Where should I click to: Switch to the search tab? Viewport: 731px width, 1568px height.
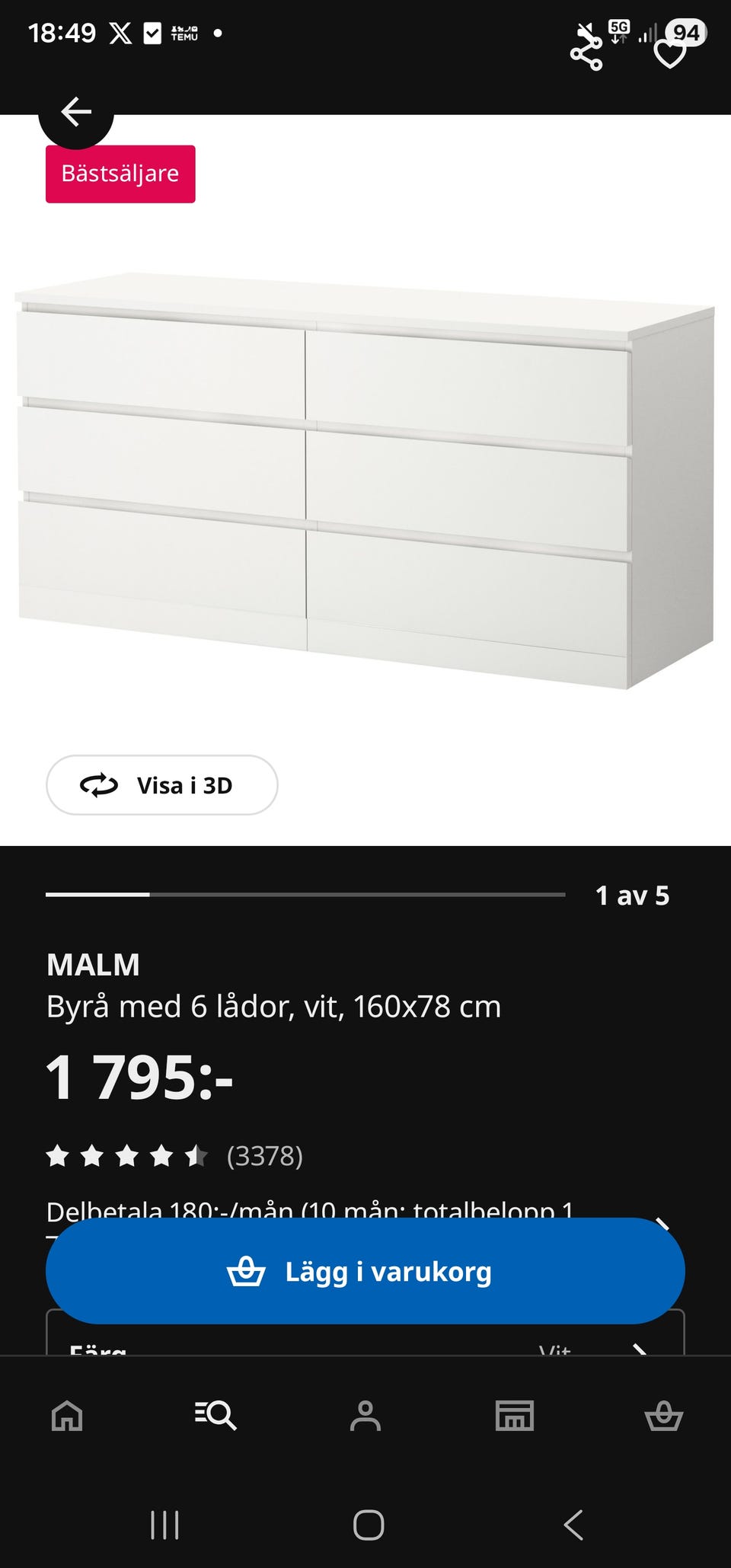(215, 1416)
